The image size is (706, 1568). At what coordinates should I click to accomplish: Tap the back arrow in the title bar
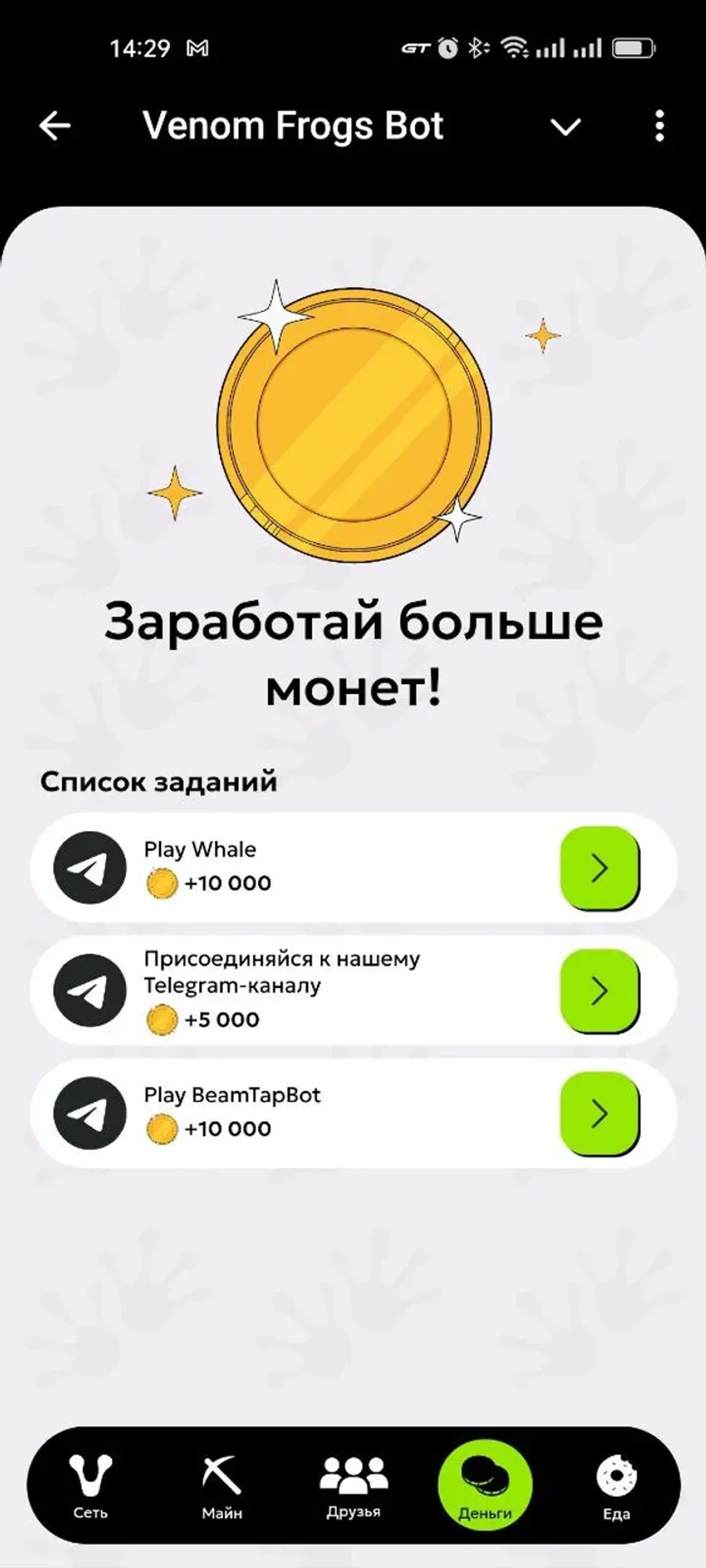coord(54,126)
